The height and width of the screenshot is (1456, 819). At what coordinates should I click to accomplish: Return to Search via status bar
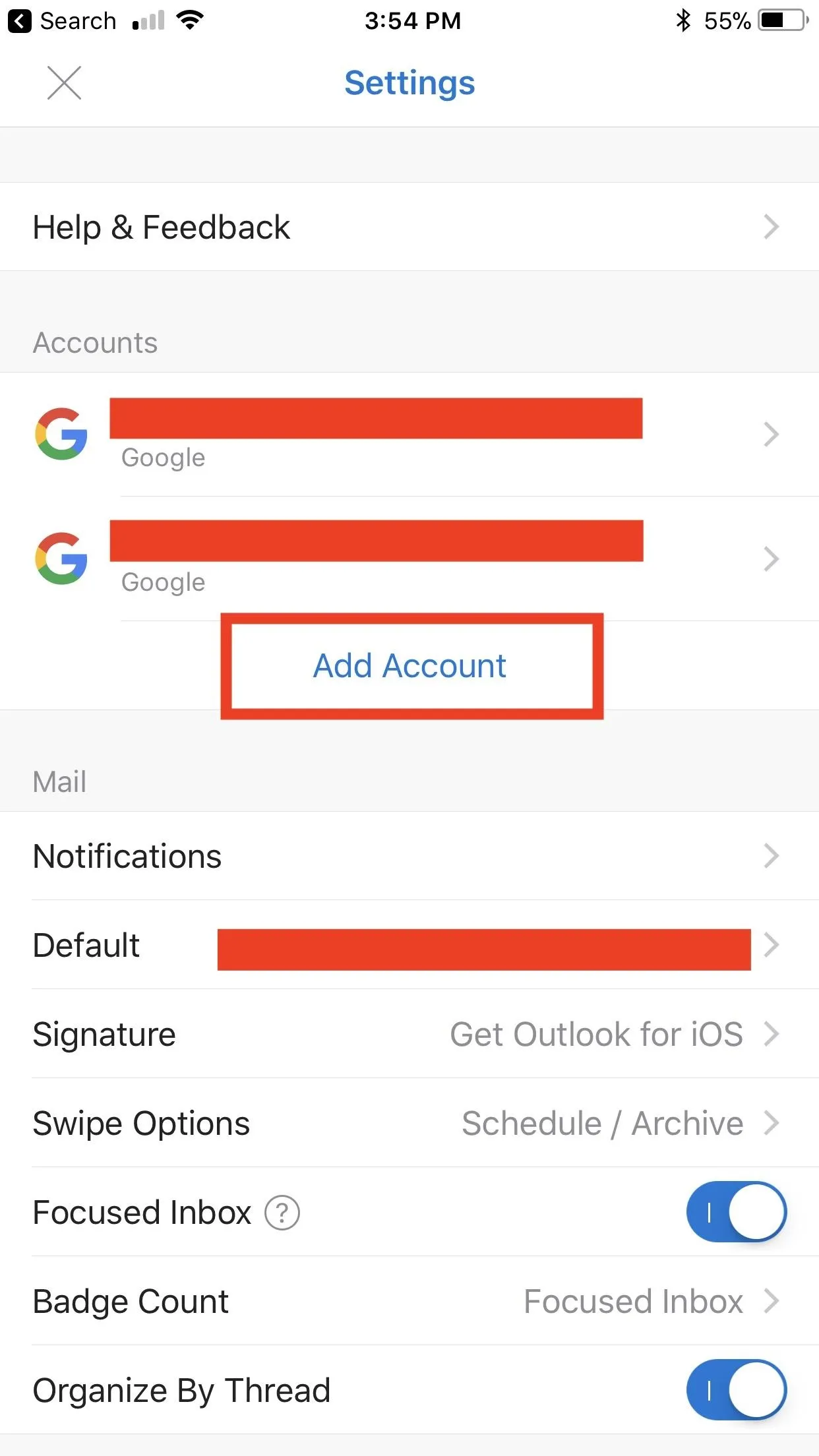[x=62, y=21]
